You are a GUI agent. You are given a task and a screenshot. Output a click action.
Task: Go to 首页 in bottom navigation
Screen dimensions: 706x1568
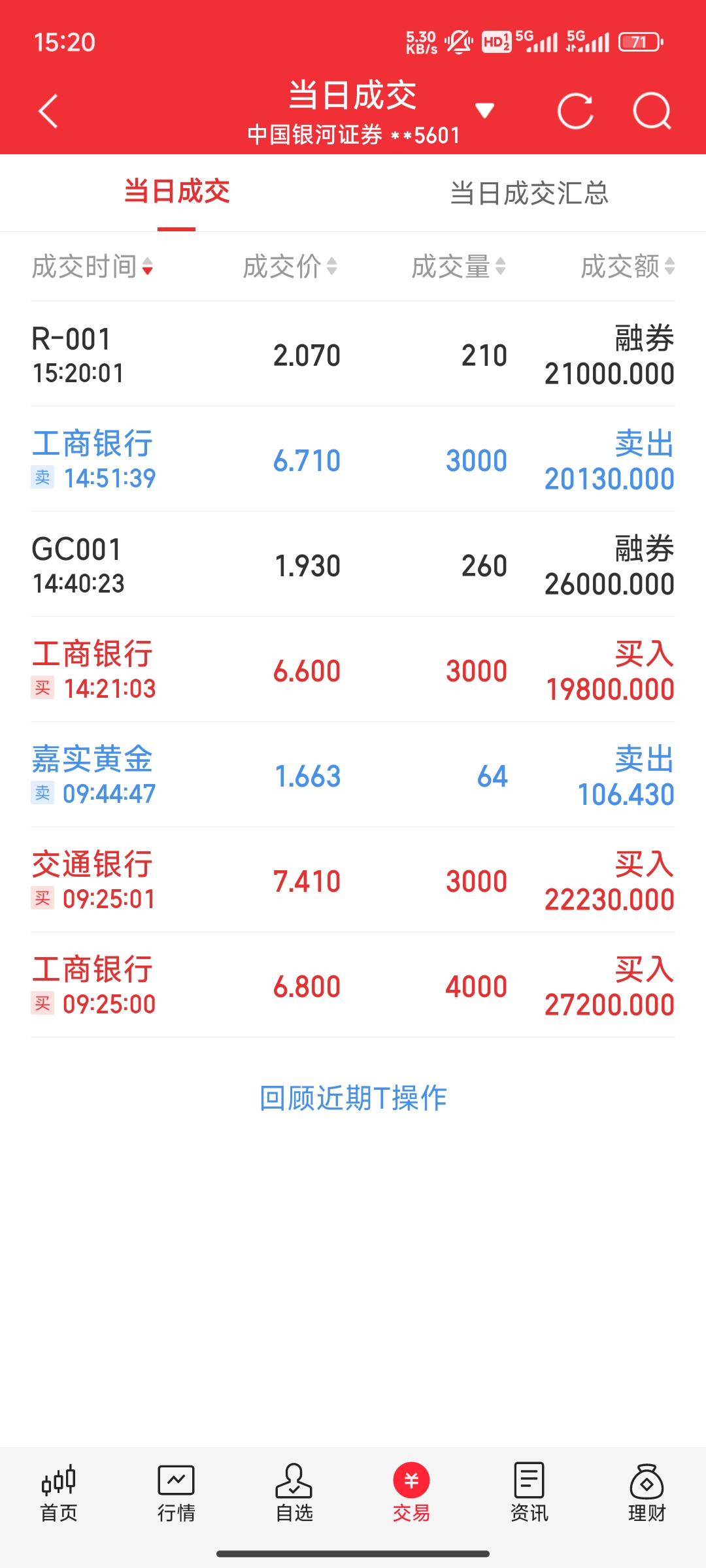pos(59,1494)
